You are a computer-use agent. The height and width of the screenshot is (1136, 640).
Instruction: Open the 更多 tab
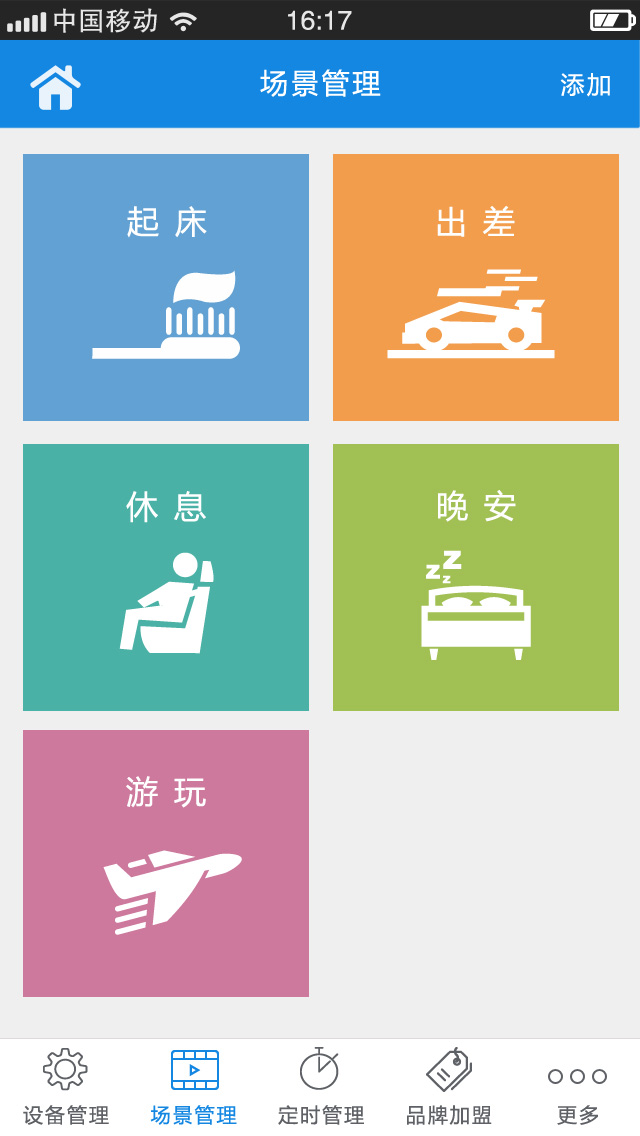point(578,1087)
